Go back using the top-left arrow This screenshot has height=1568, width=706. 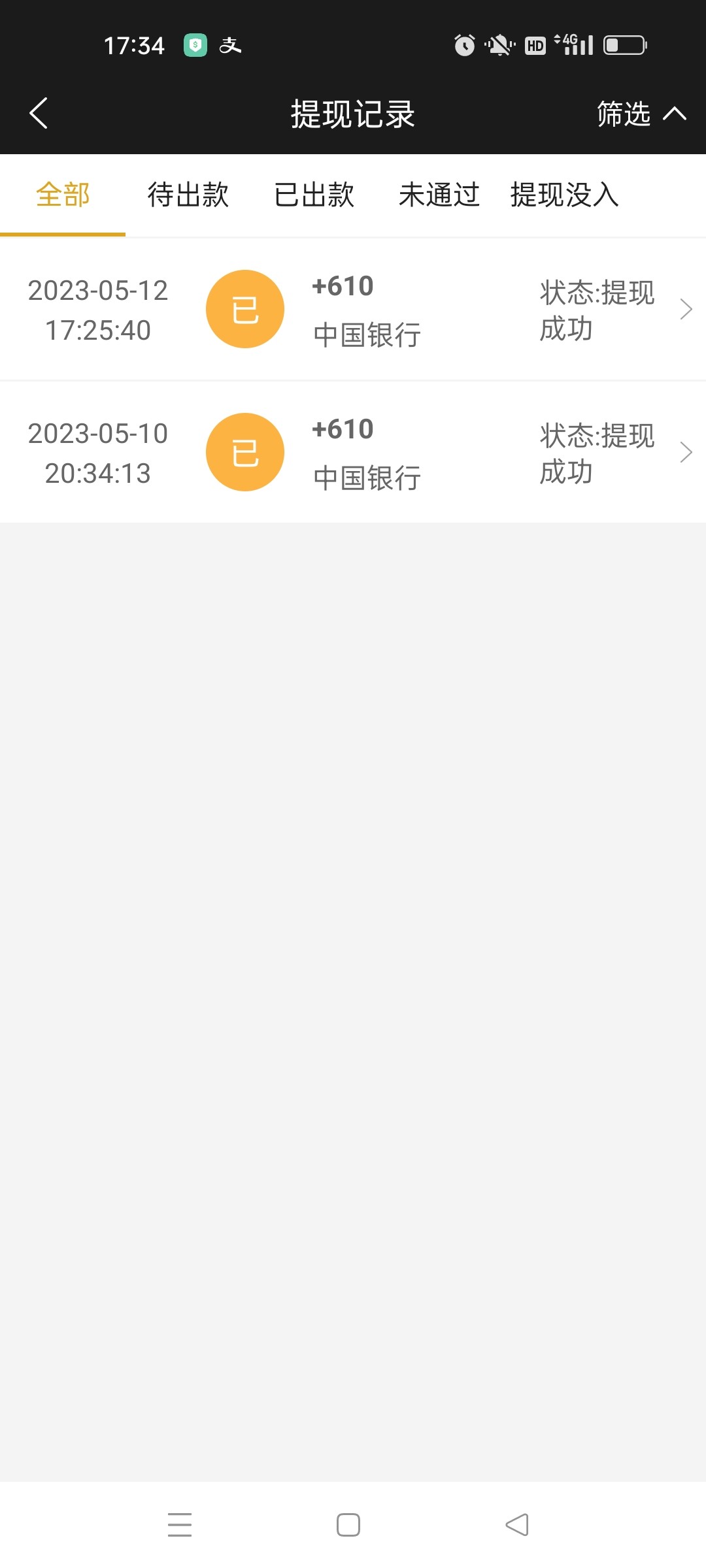pyautogui.click(x=39, y=114)
